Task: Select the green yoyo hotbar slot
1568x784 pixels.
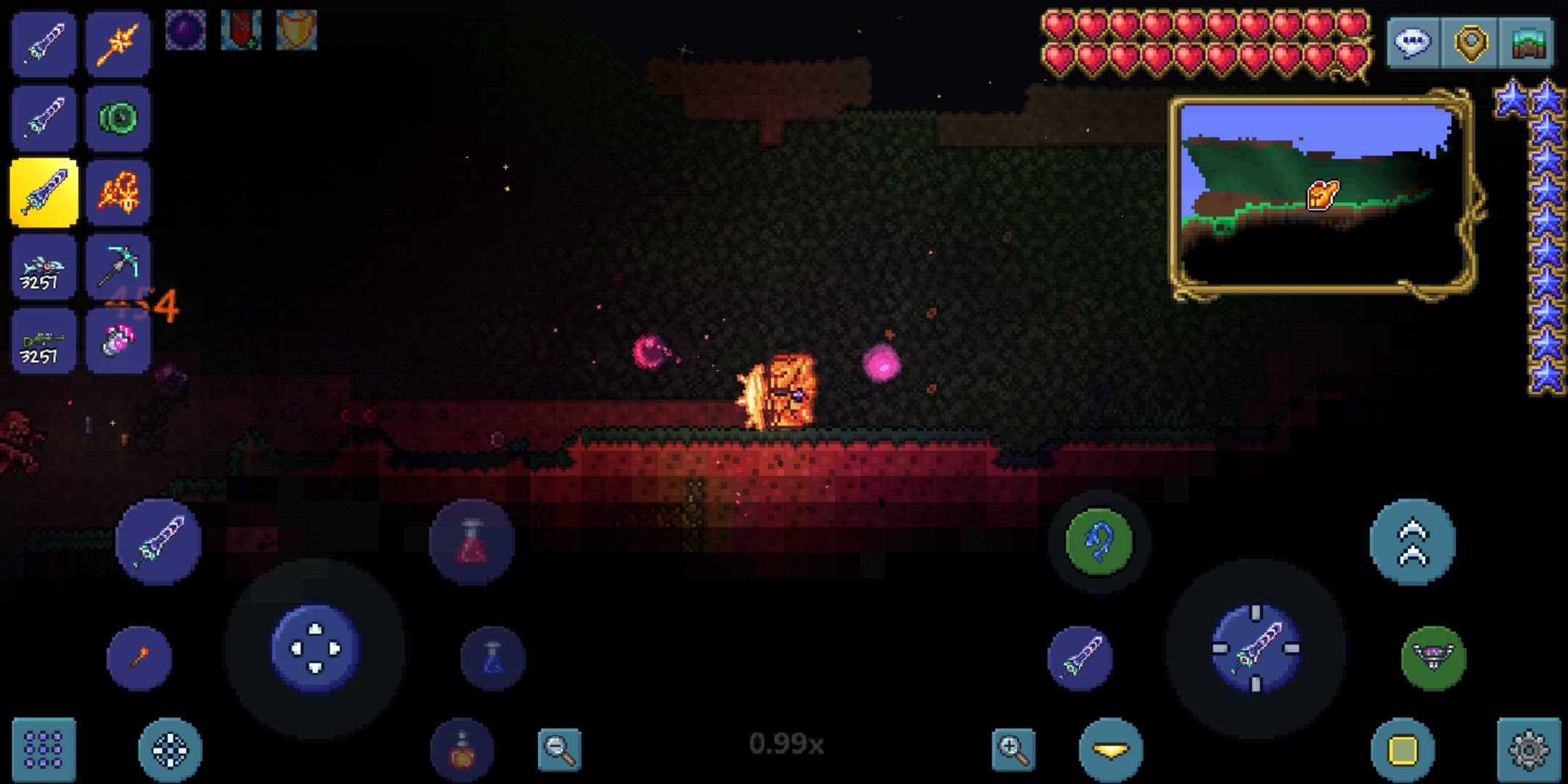Action: point(118,118)
